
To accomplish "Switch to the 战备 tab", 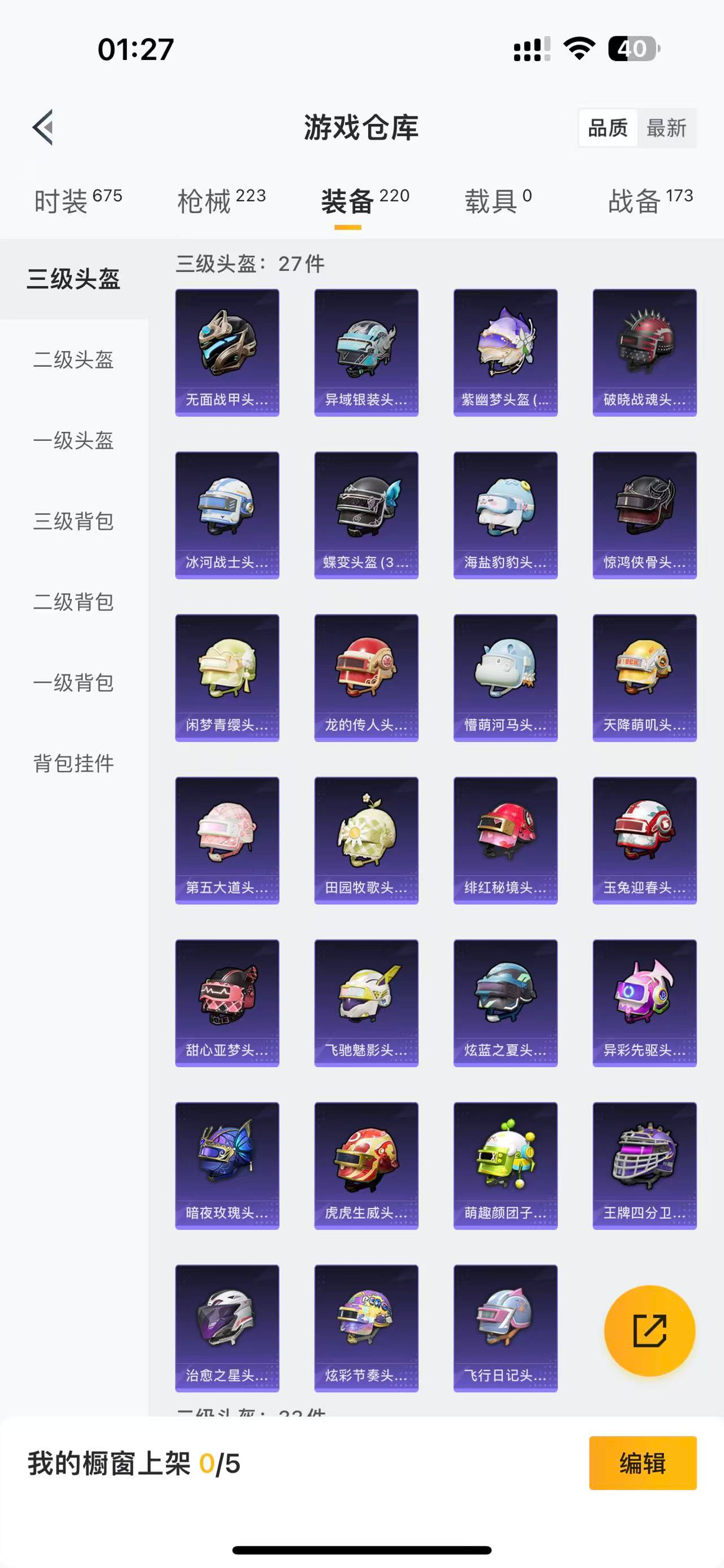I will pos(650,201).
